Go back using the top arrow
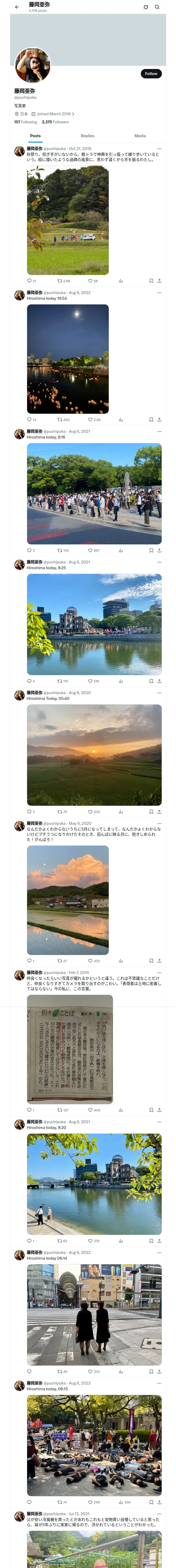 coord(17,7)
